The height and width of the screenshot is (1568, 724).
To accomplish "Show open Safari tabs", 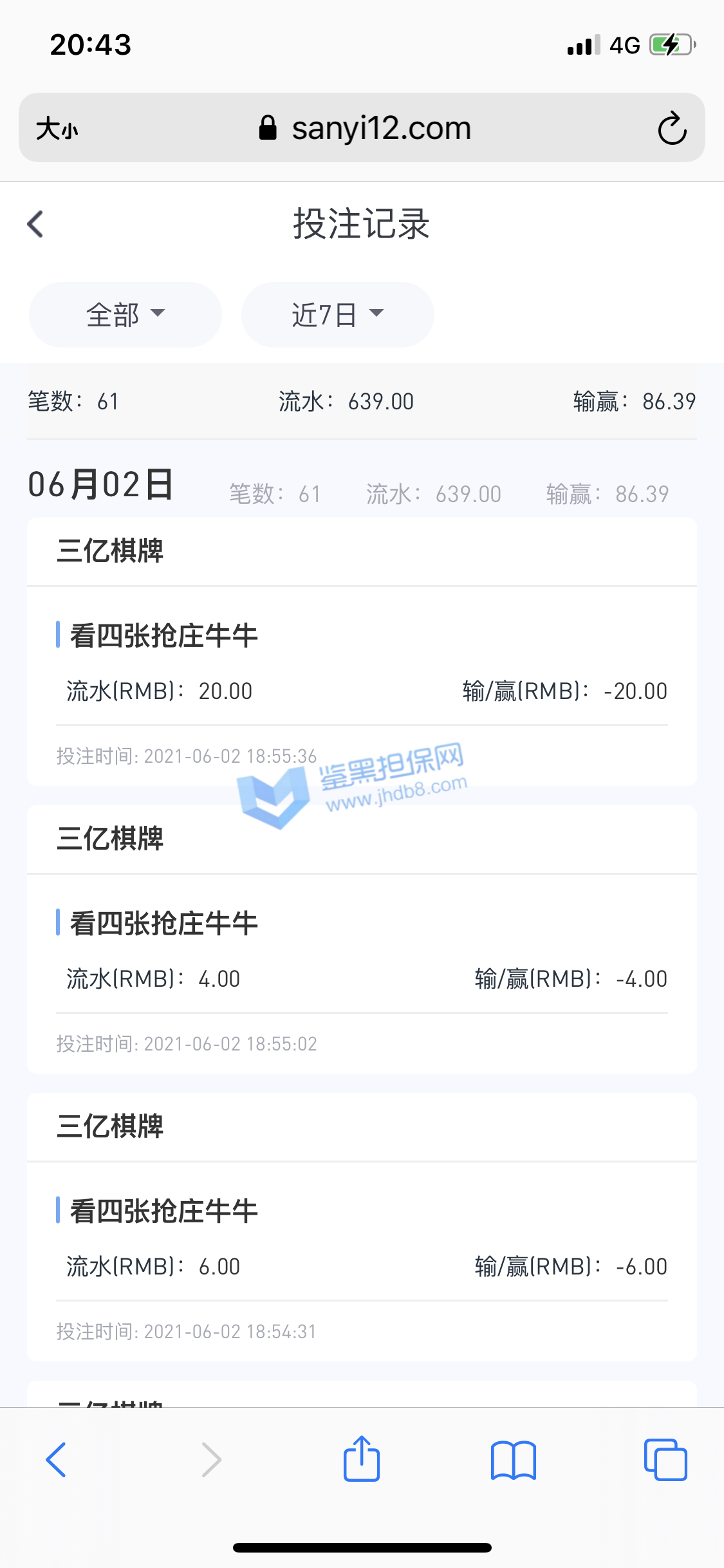I will (x=665, y=1460).
